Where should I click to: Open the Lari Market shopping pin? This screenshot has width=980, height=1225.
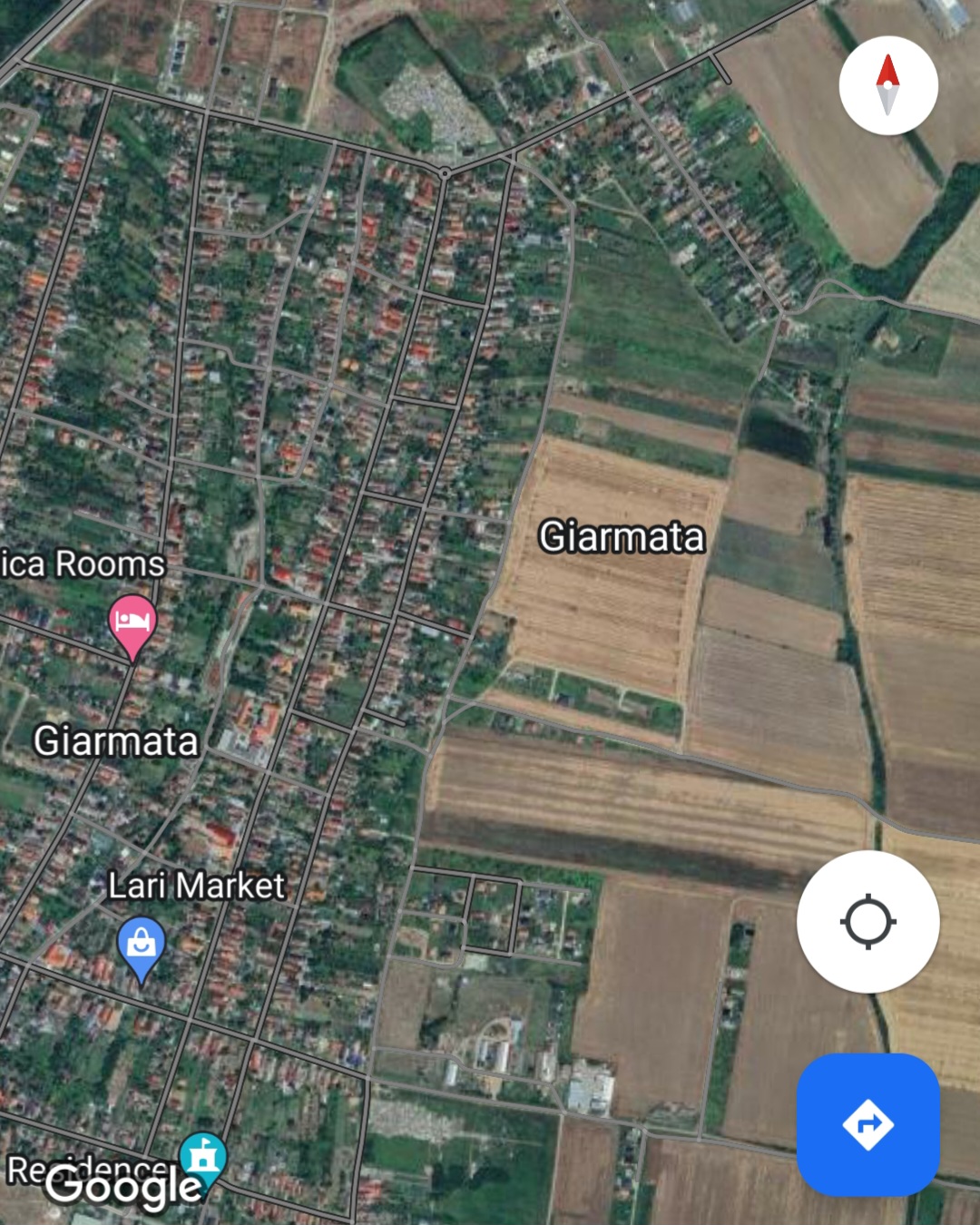pyautogui.click(x=142, y=946)
